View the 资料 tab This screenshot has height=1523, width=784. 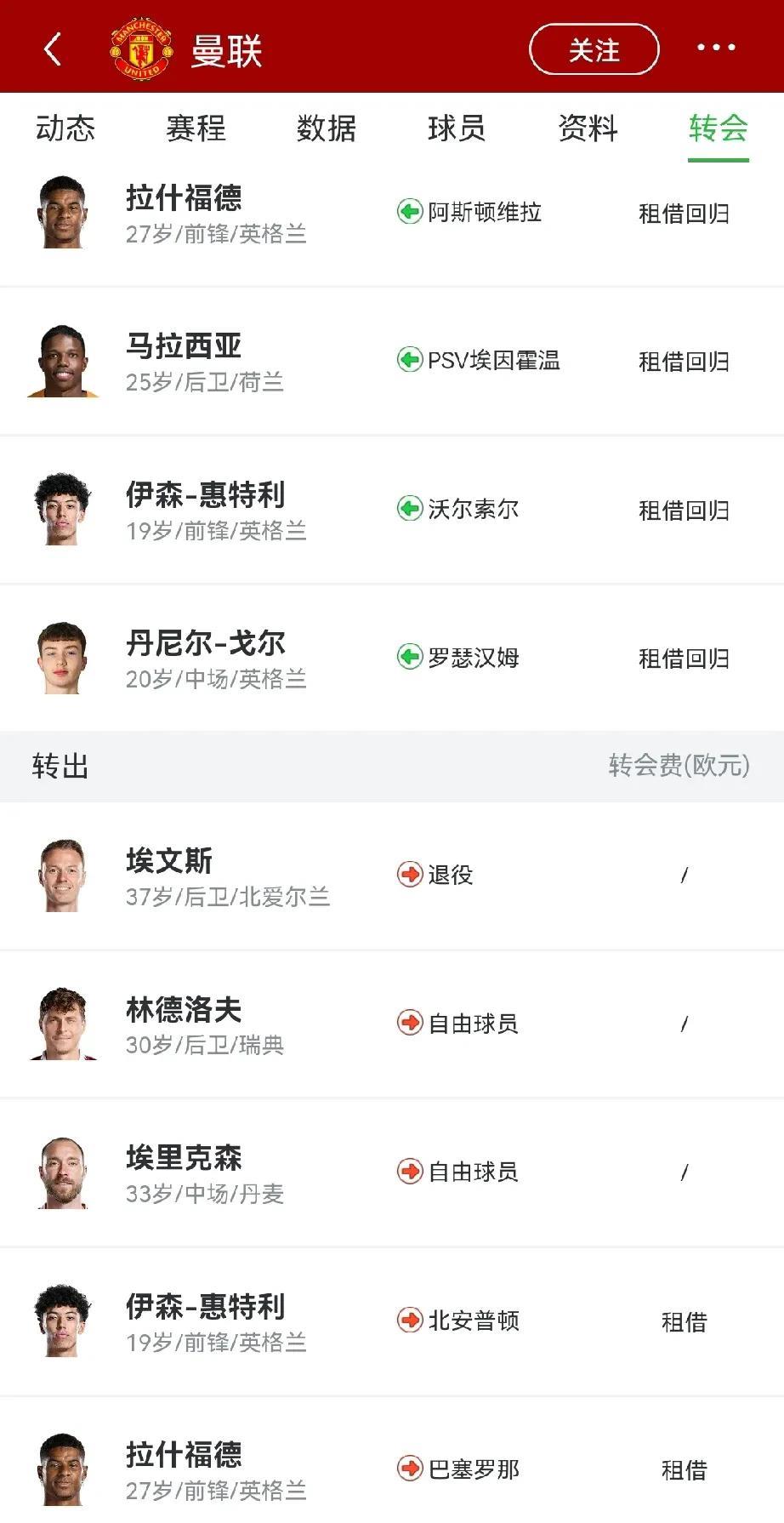coord(588,128)
